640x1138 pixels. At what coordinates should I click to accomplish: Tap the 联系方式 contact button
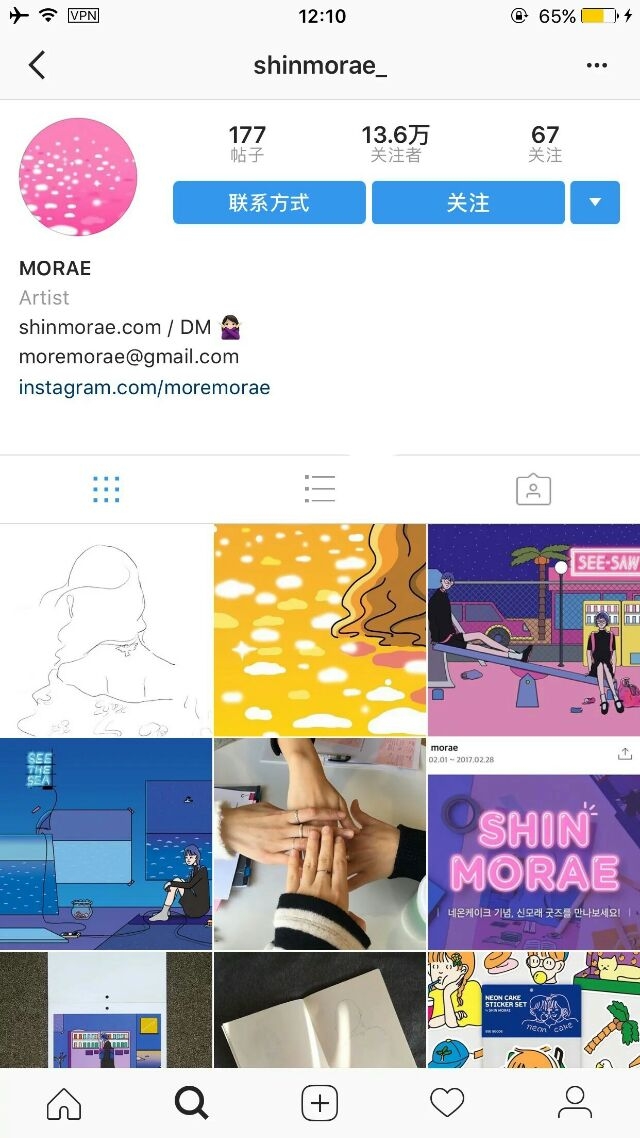pyautogui.click(x=269, y=202)
